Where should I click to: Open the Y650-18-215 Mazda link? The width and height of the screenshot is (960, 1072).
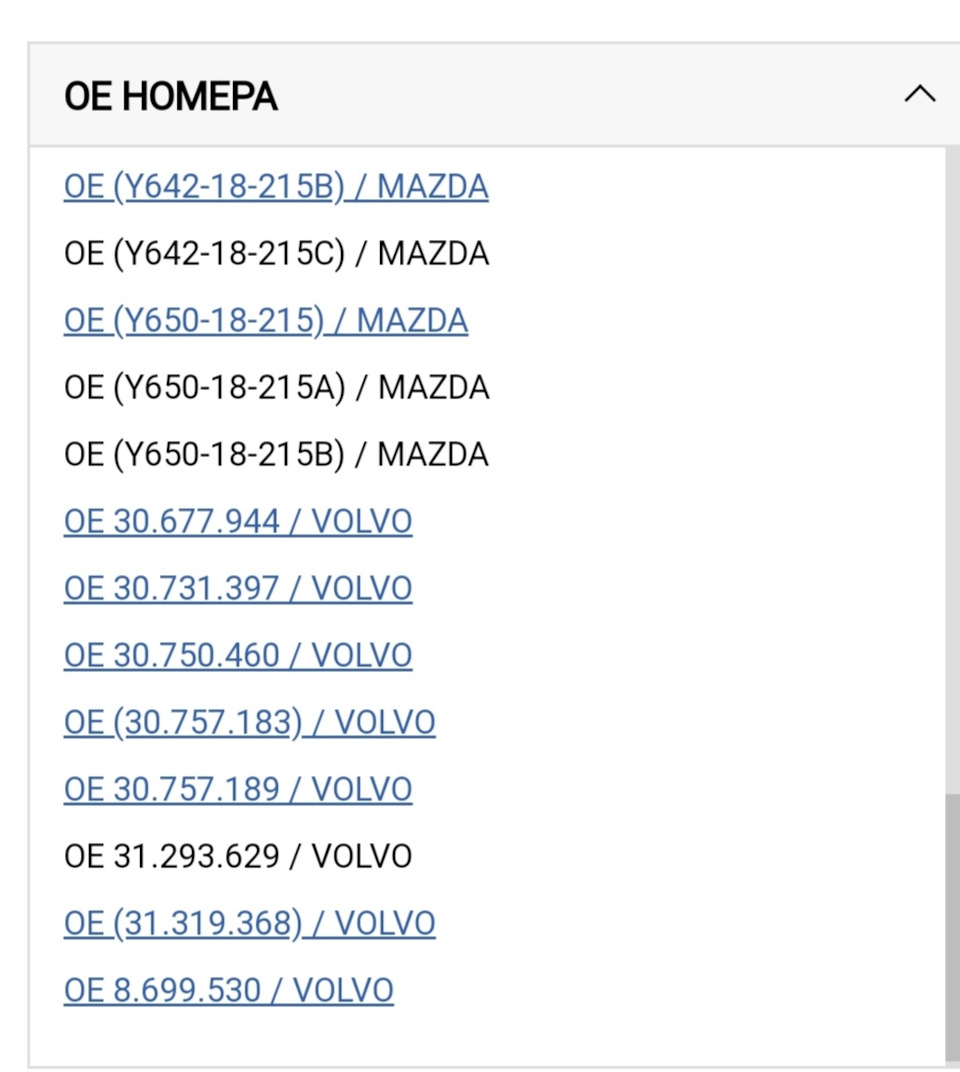pyautogui.click(x=265, y=321)
